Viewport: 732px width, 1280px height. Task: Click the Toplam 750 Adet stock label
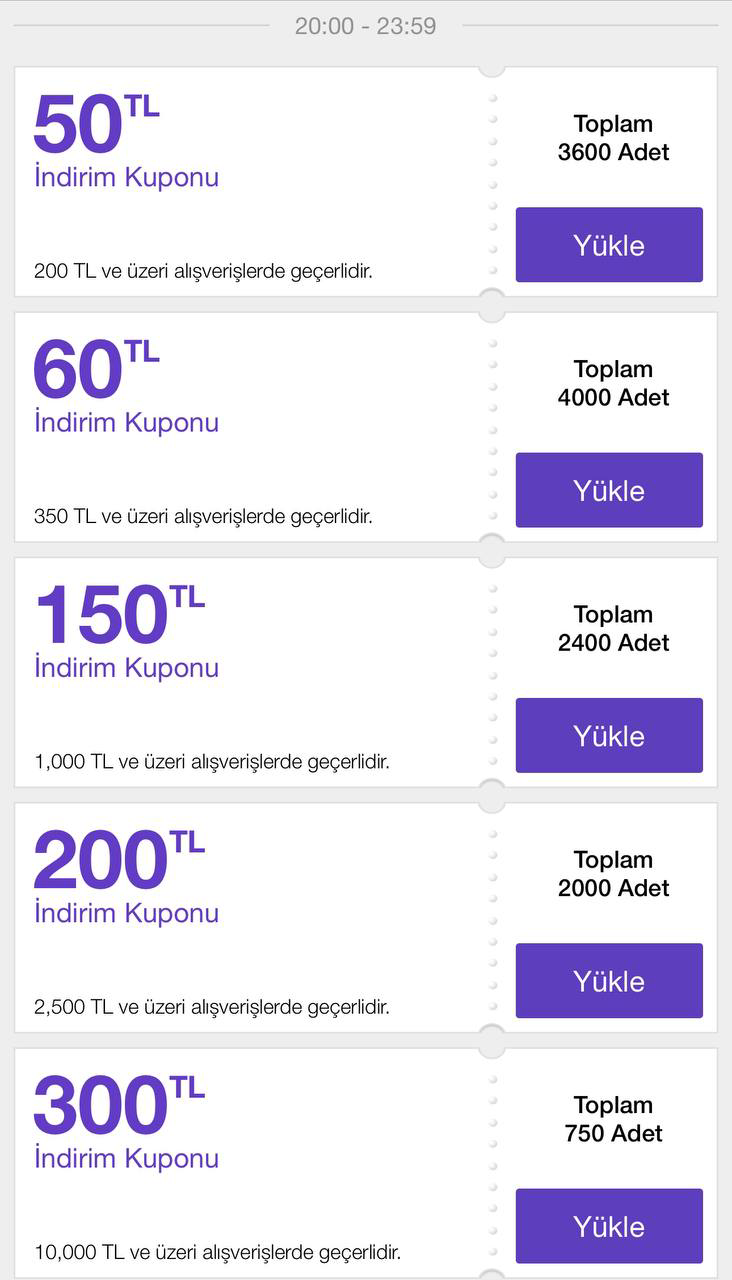[x=612, y=1119]
